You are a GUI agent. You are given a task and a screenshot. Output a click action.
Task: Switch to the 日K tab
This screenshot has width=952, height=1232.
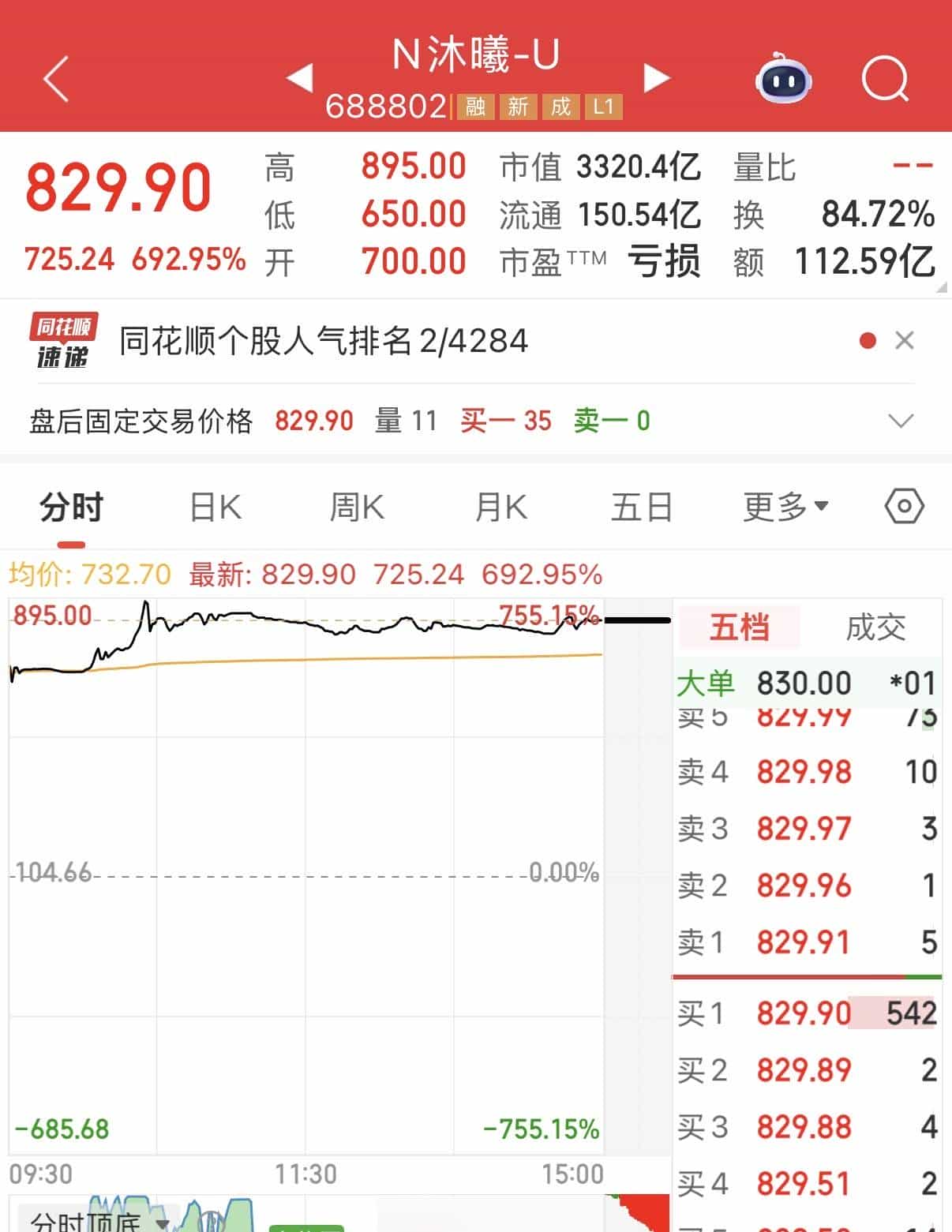(213, 506)
